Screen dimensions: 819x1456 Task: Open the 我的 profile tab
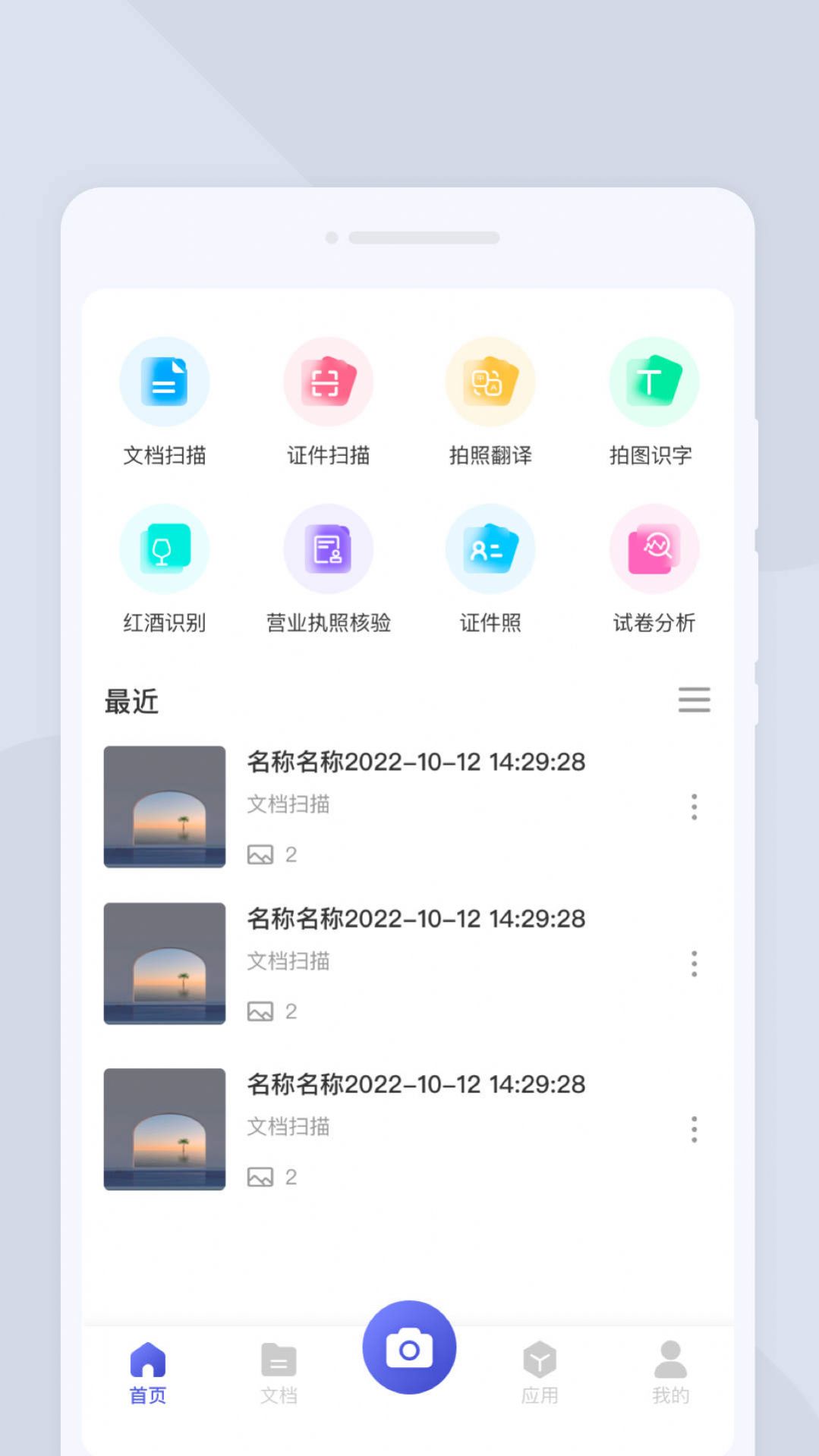tap(667, 1370)
